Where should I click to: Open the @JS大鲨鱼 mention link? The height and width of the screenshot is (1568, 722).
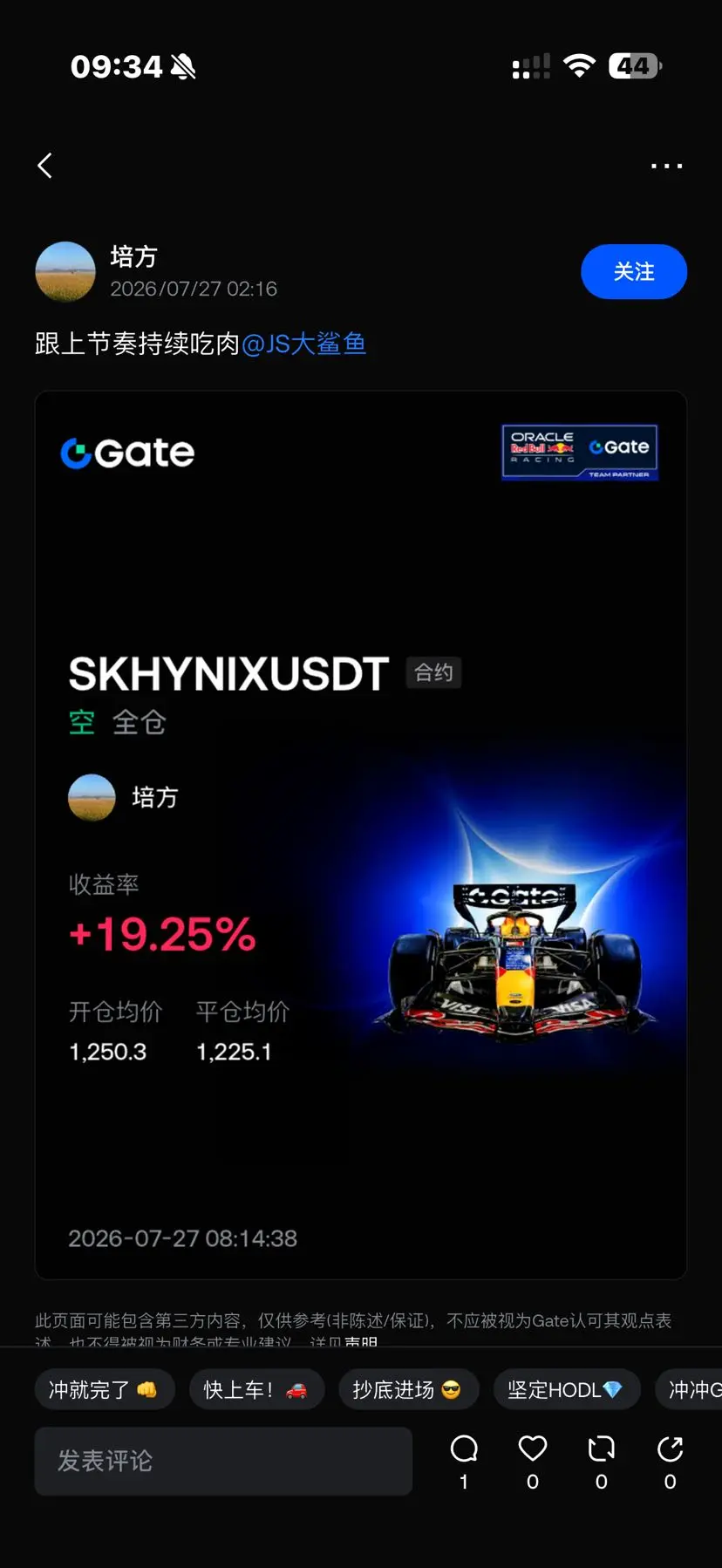[x=303, y=344]
